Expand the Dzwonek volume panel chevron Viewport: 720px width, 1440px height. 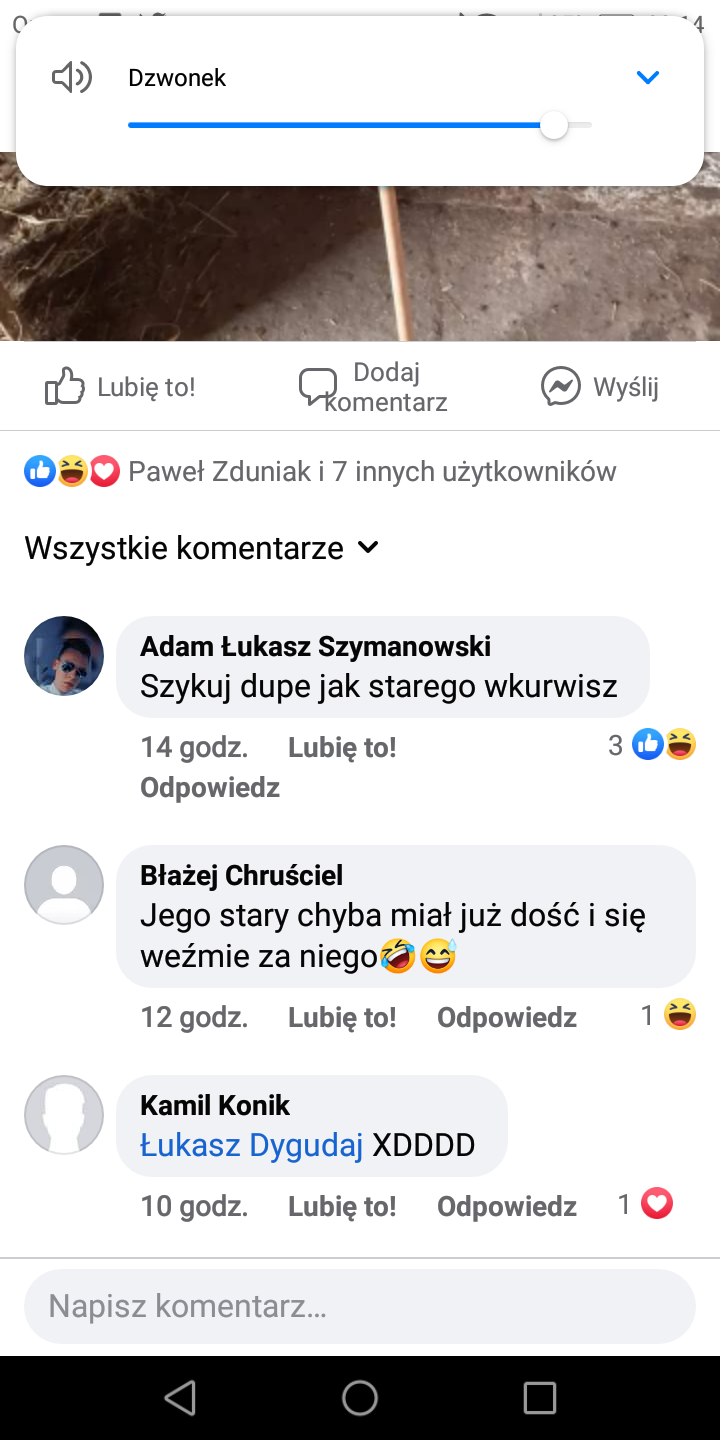648,77
